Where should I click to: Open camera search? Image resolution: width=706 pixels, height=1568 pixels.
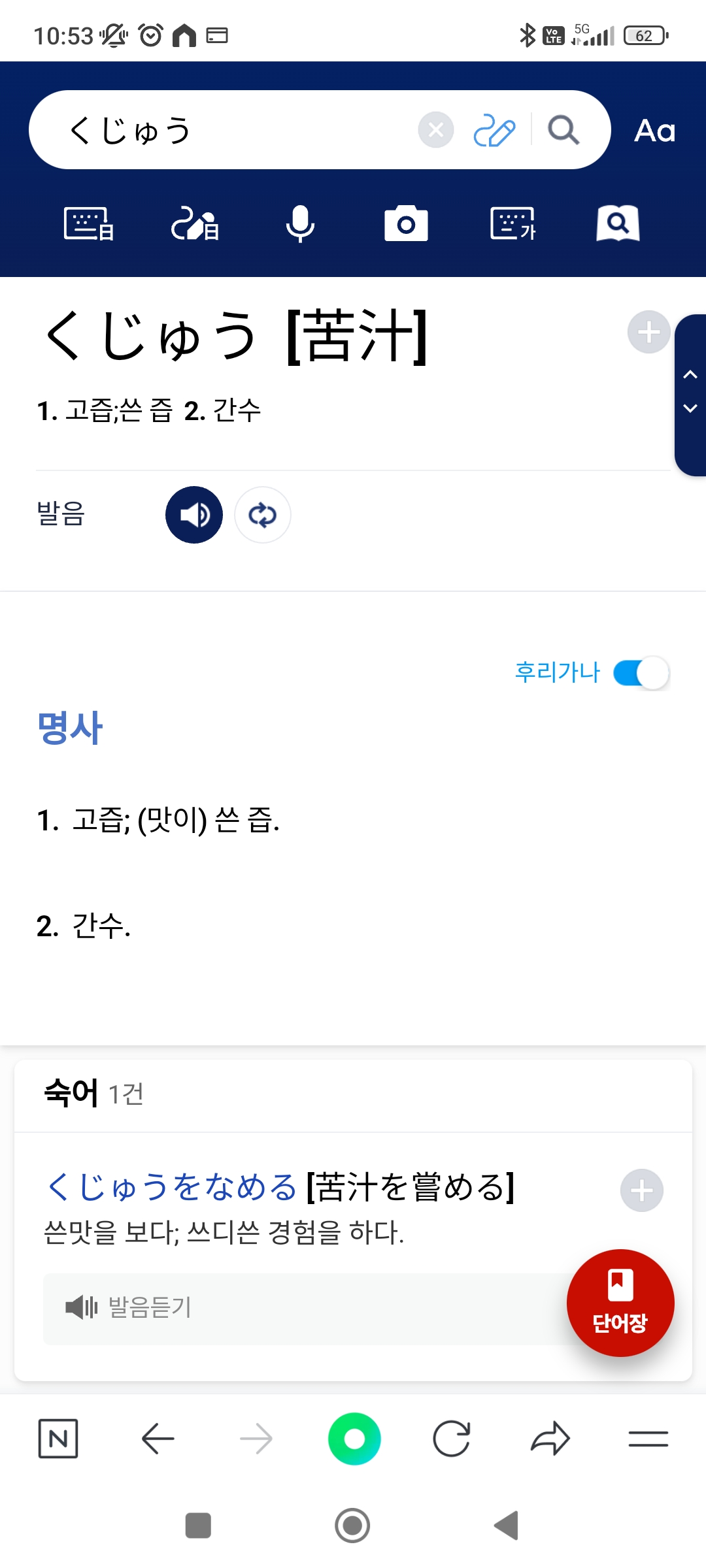pos(406,224)
